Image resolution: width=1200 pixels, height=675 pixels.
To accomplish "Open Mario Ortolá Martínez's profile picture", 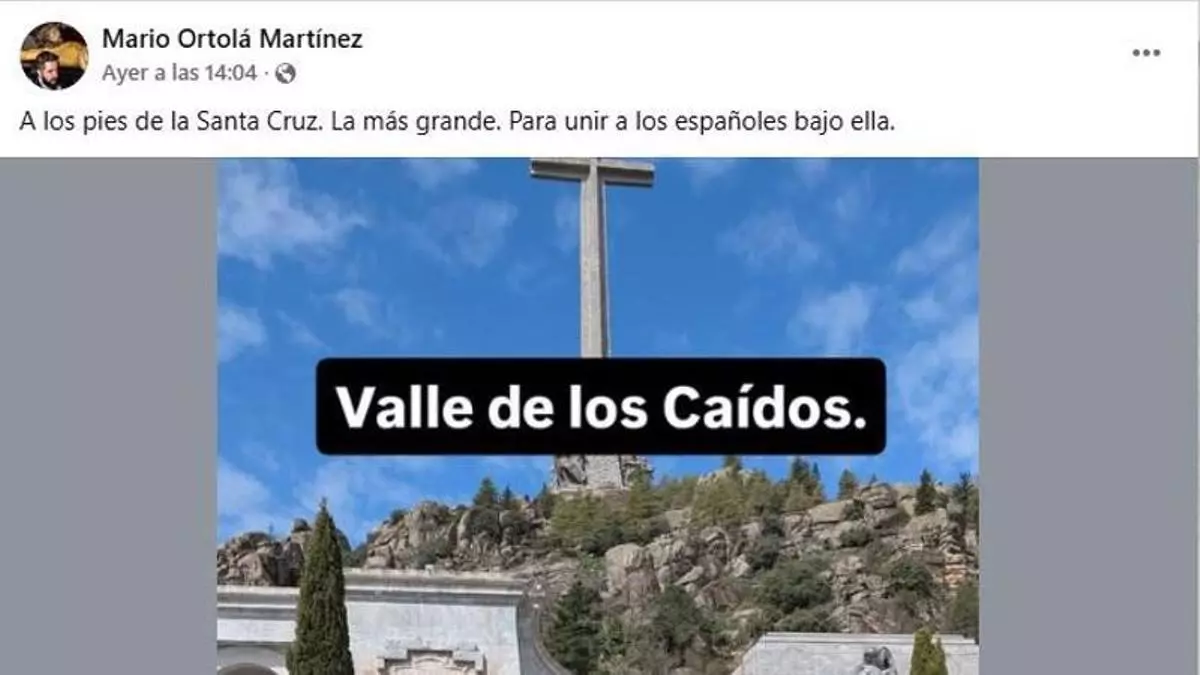I will pyautogui.click(x=54, y=56).
